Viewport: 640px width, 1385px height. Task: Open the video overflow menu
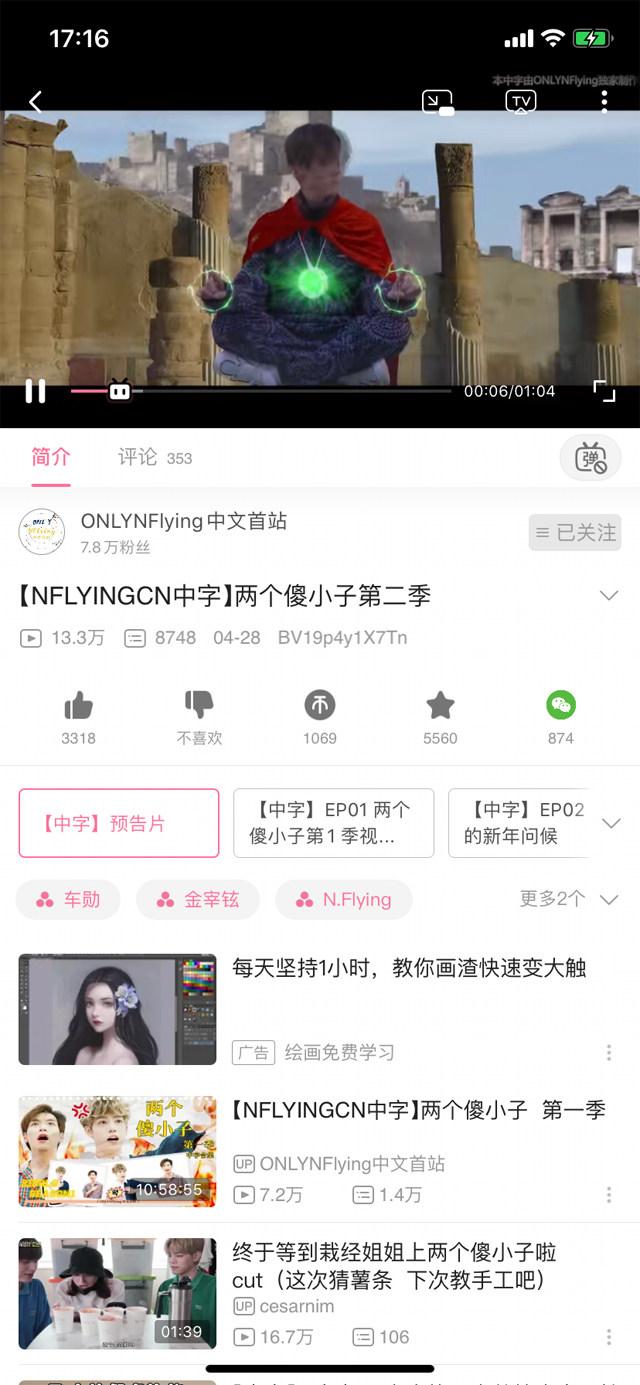pyautogui.click(x=604, y=101)
